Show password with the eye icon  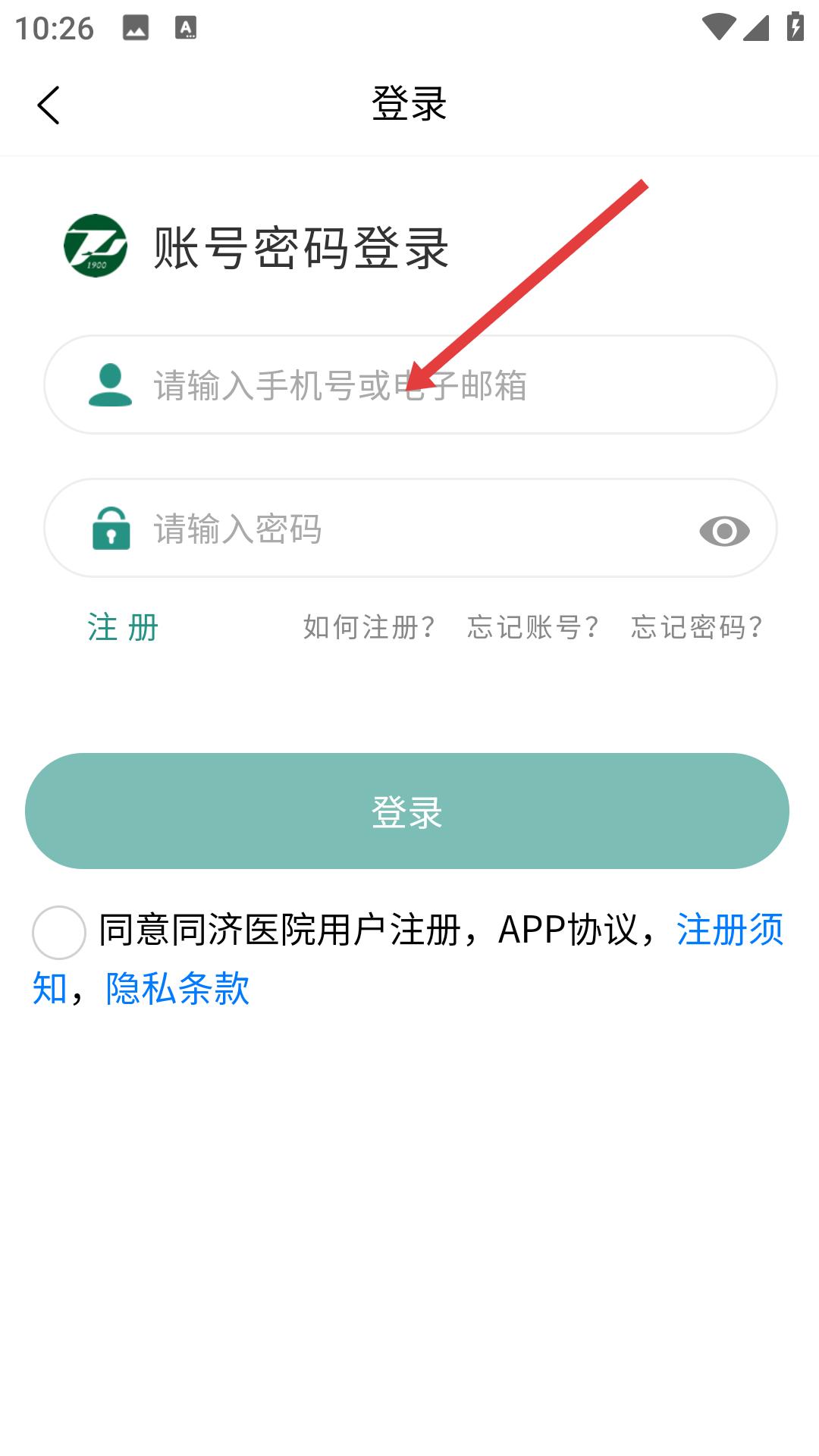724,531
